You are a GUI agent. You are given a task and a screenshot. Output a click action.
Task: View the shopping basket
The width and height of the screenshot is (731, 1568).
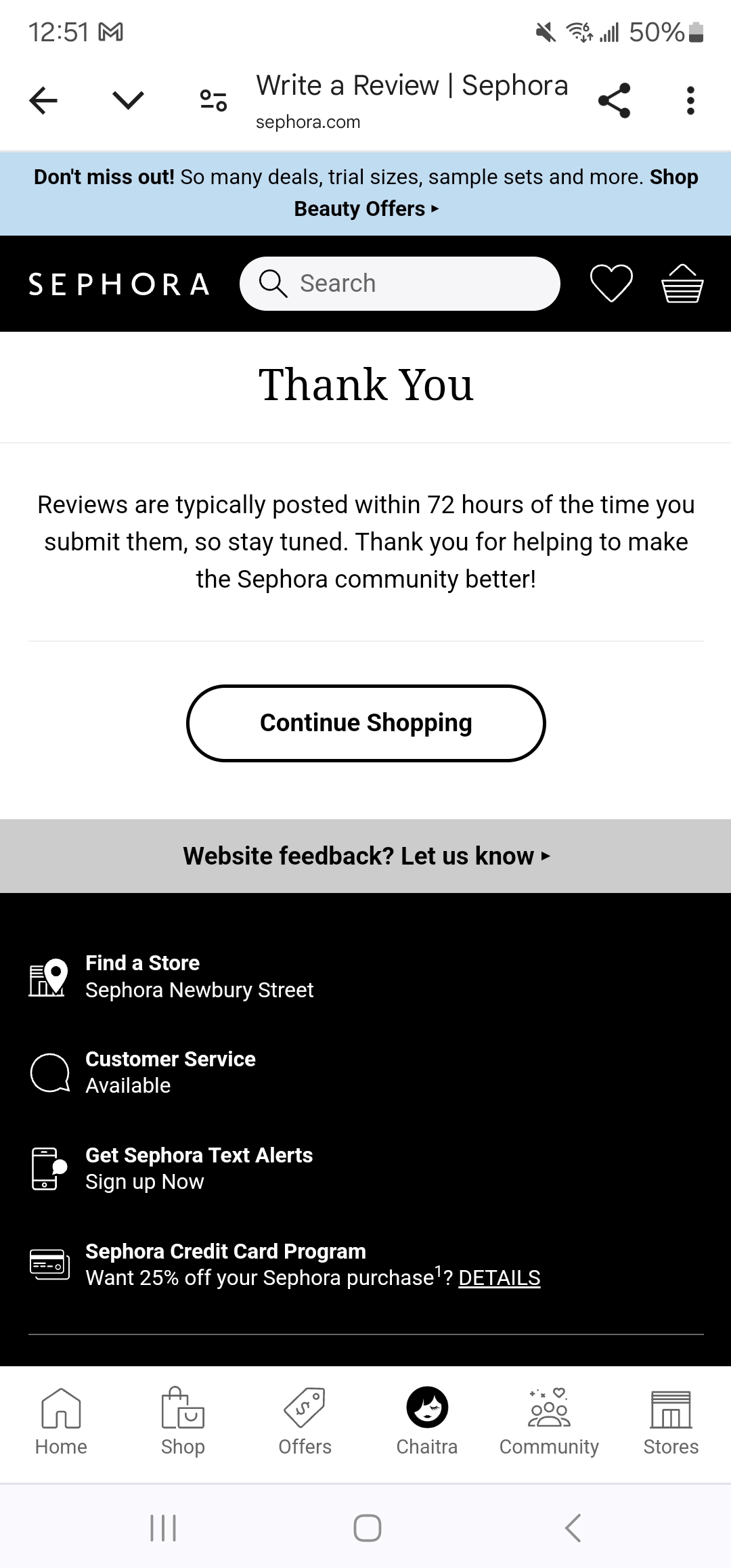(x=682, y=283)
